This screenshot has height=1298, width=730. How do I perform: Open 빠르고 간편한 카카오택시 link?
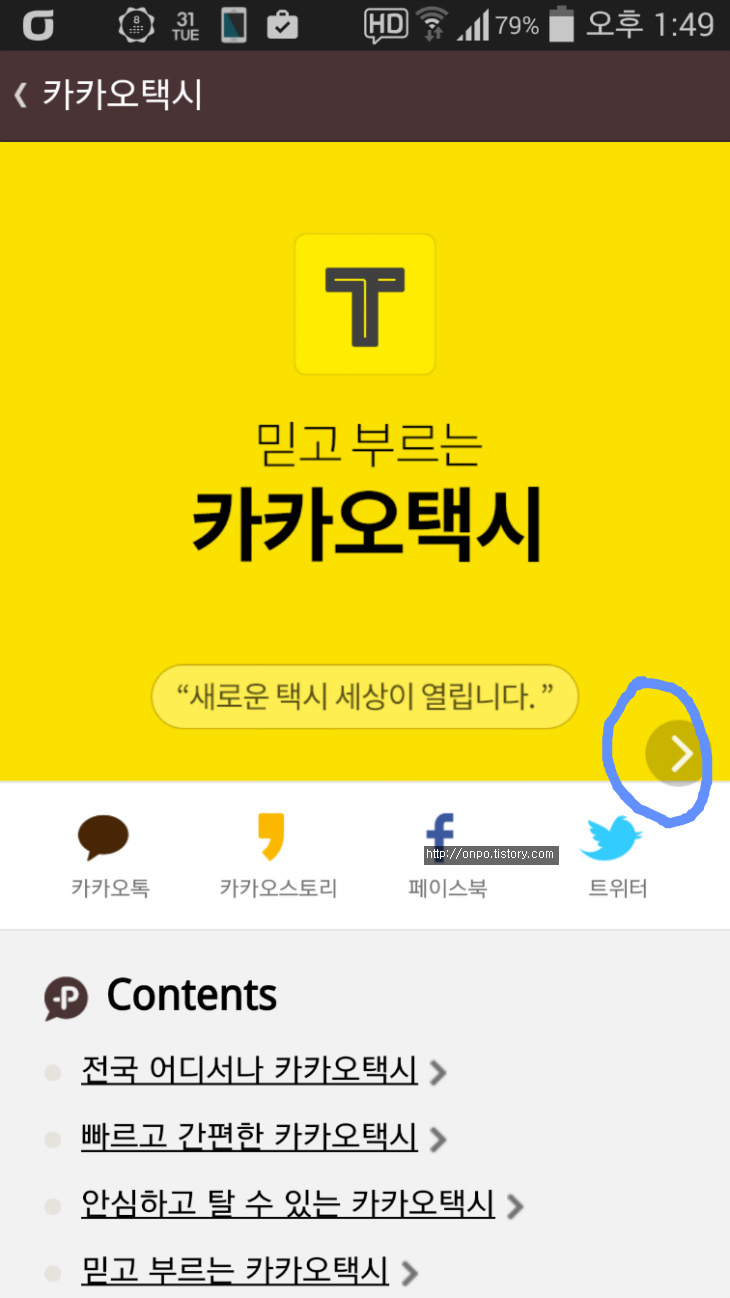click(x=250, y=1137)
